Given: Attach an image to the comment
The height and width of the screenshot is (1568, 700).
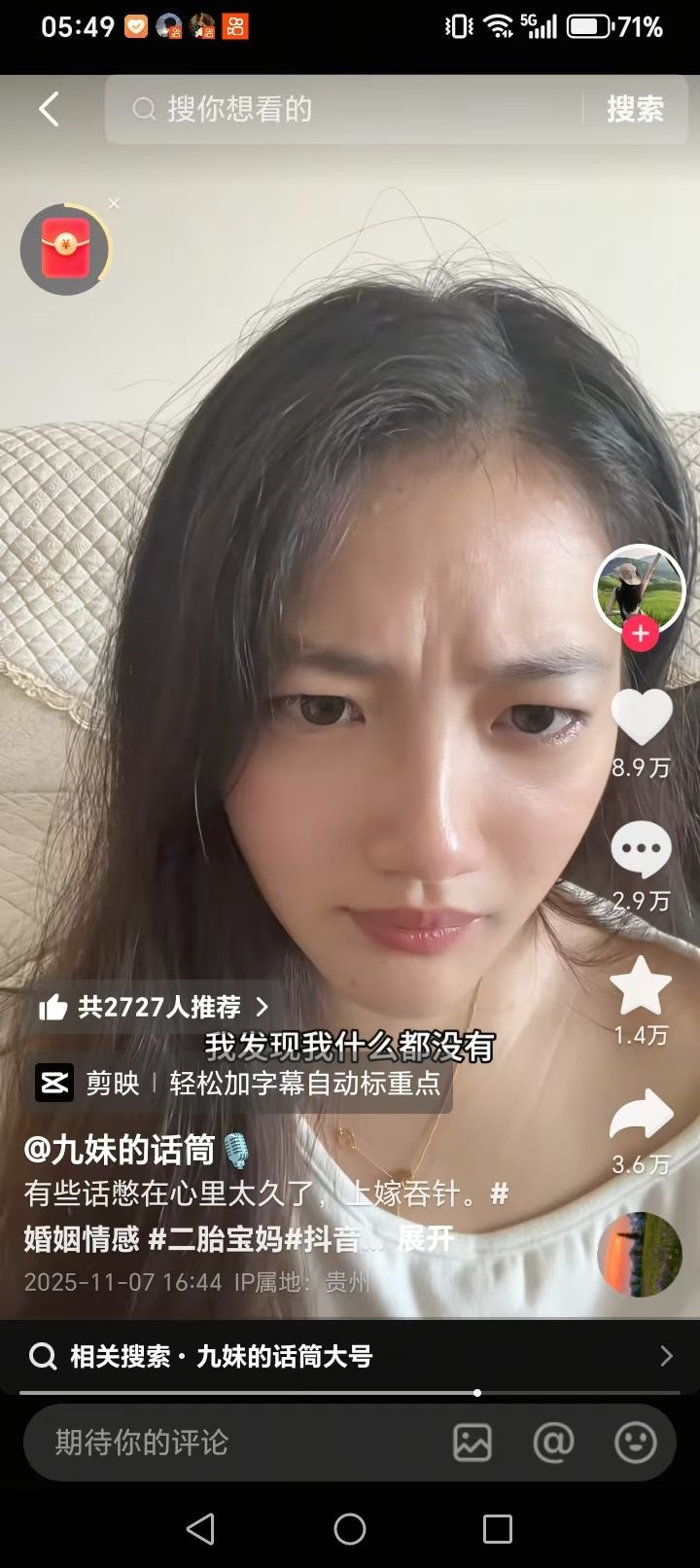Looking at the screenshot, I should [472, 1443].
